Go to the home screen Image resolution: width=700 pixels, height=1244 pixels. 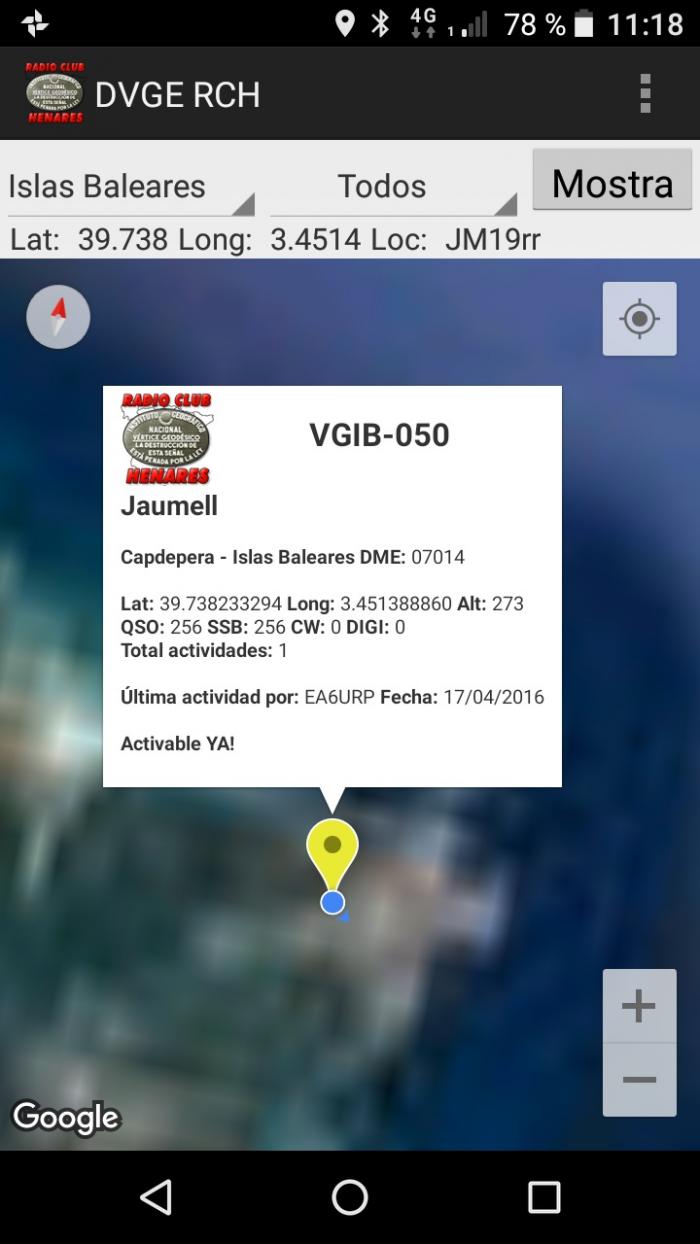pos(350,1197)
